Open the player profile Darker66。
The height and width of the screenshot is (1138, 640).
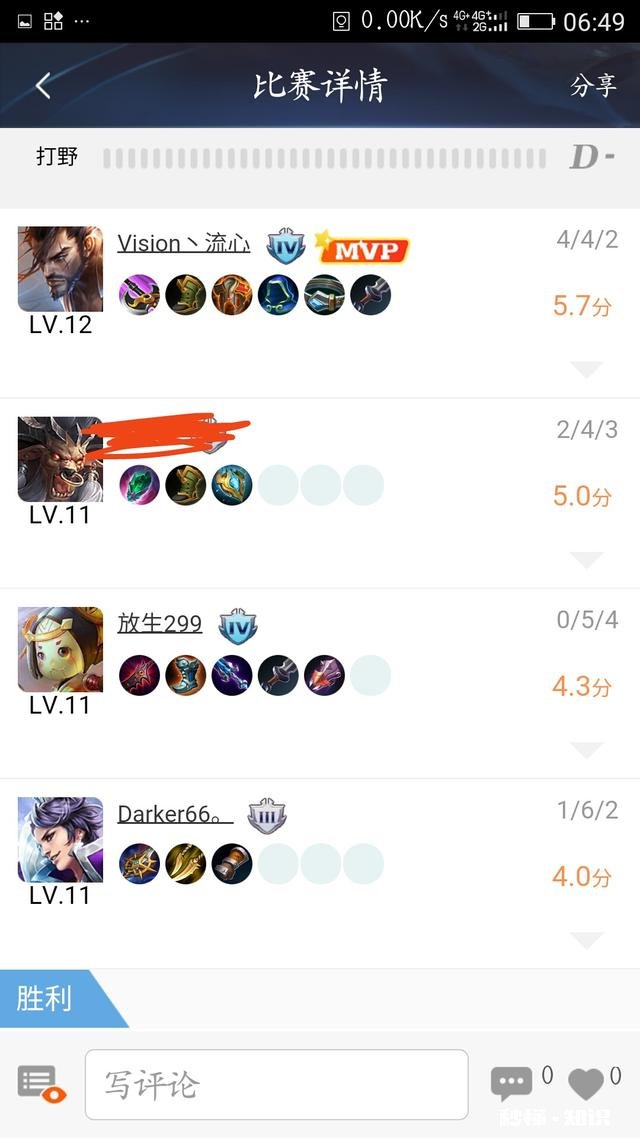(173, 814)
